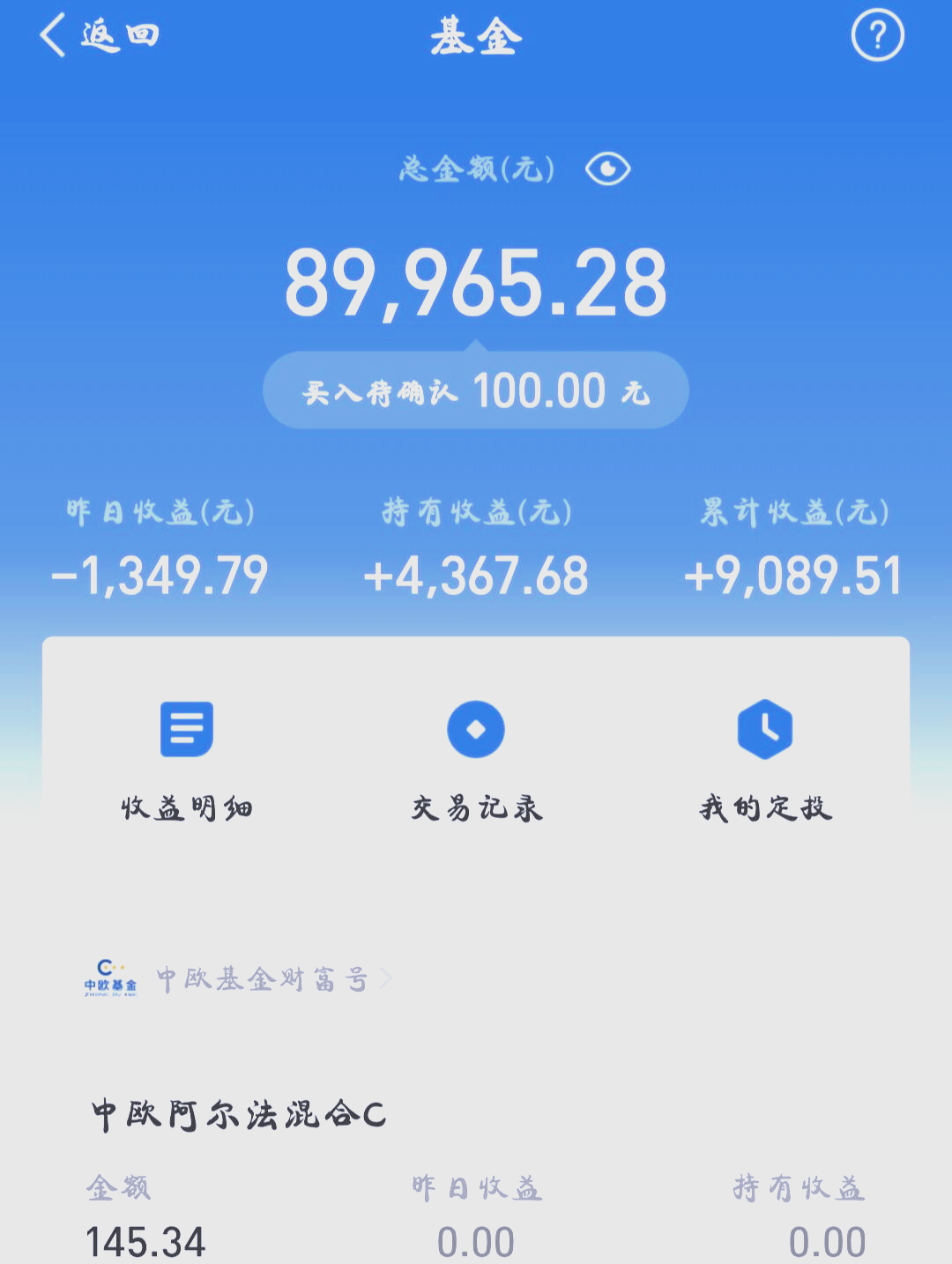This screenshot has width=952, height=1264.
Task: Expand the 中欧基金财富号 chevron
Action: 386,978
